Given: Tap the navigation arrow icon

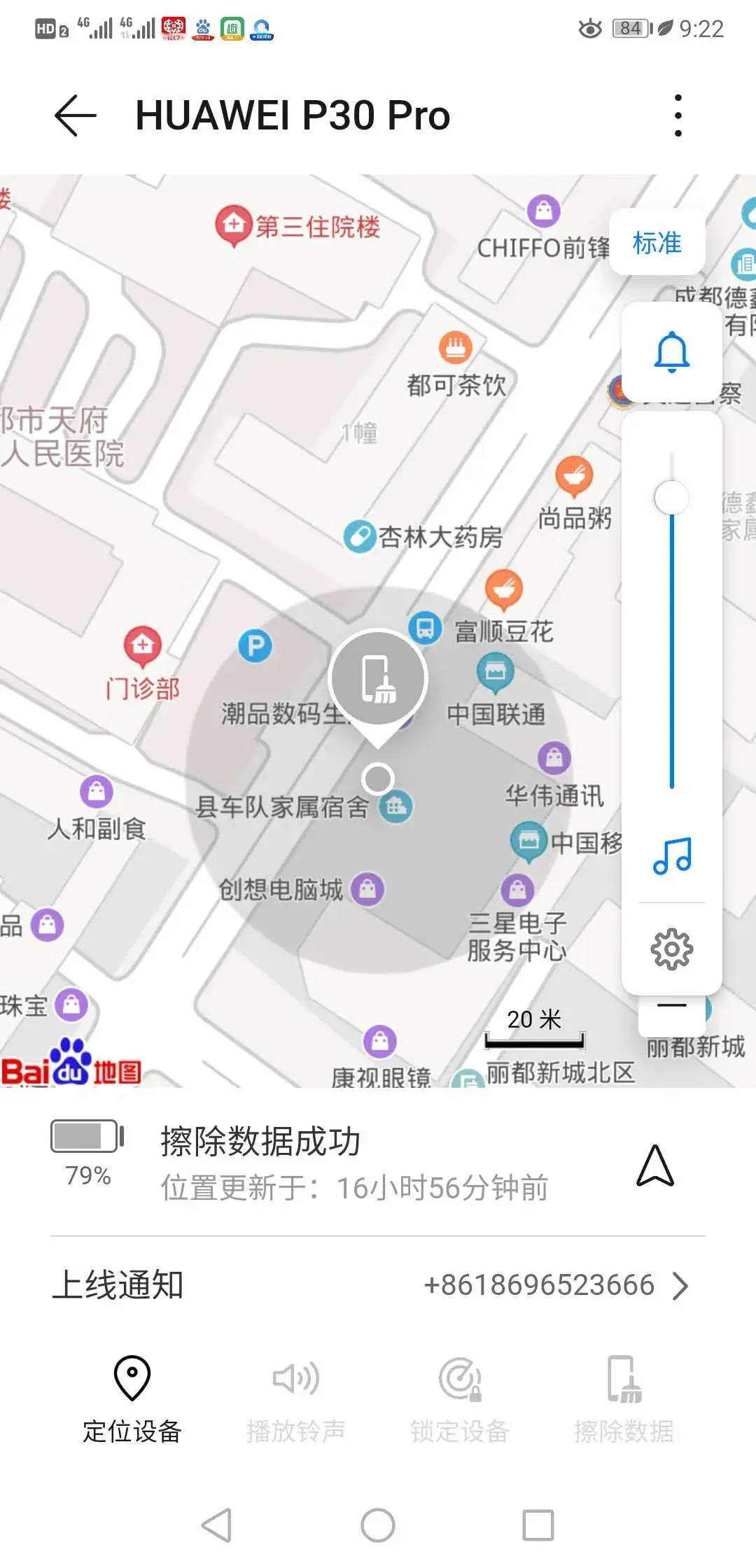Looking at the screenshot, I should [655, 1166].
